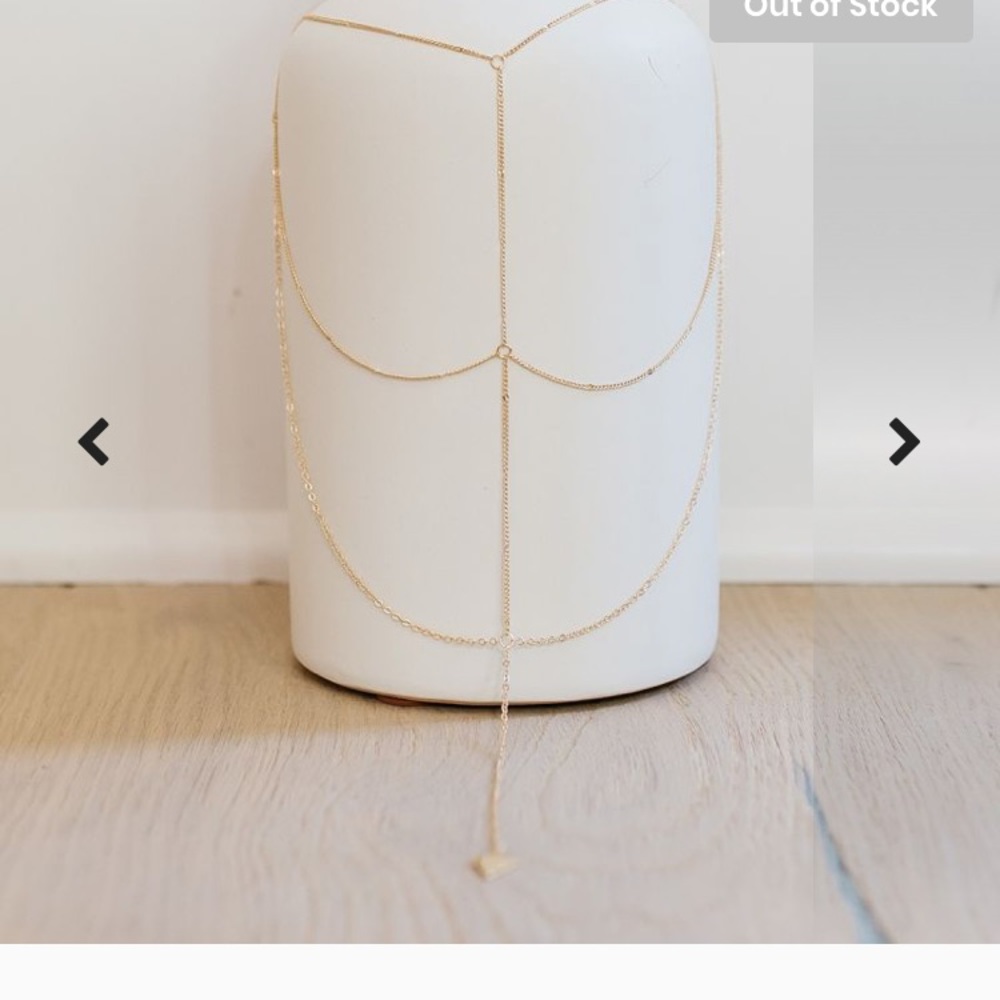The width and height of the screenshot is (1000, 1000).
Task: Show the previous product image
Action: click(x=94, y=441)
